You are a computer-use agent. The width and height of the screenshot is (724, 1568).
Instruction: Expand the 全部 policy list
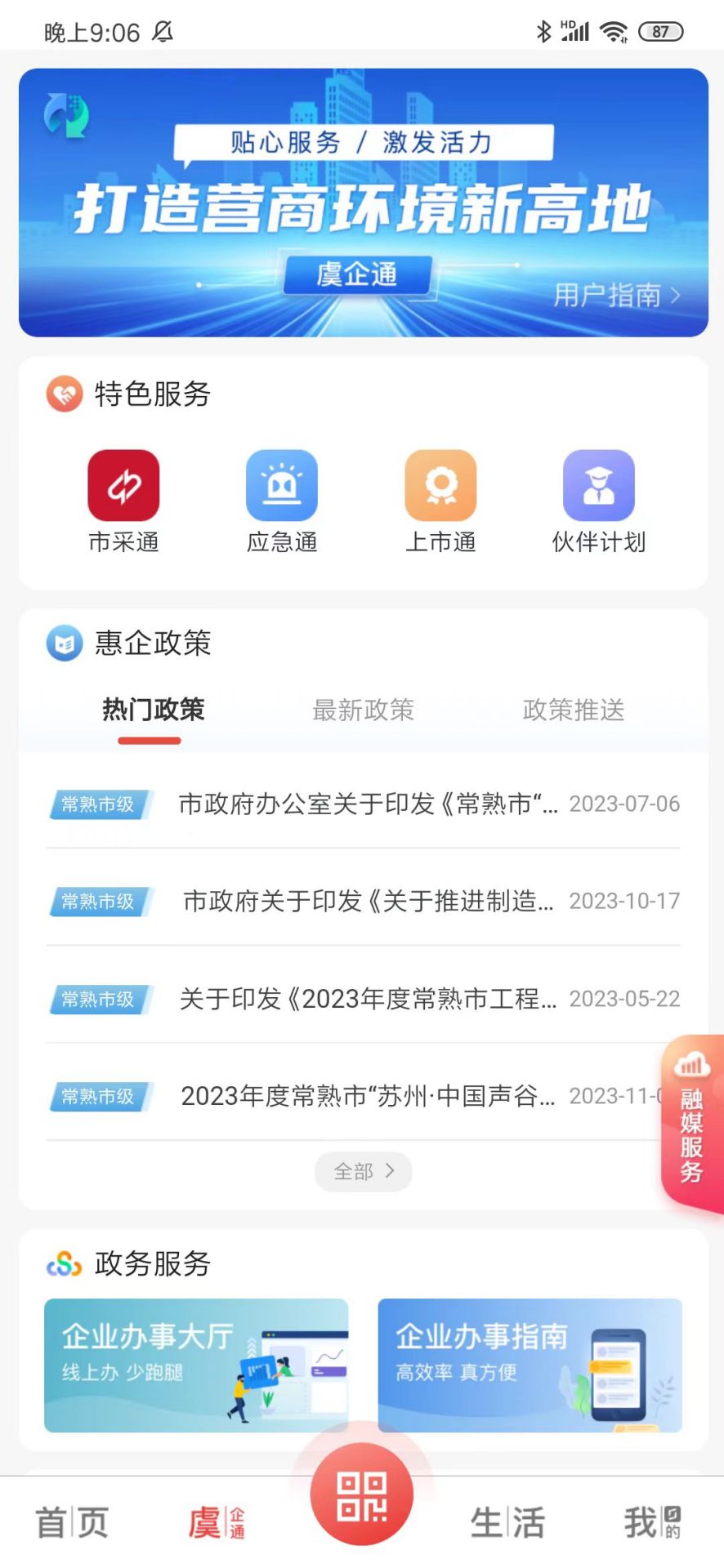[x=362, y=1171]
